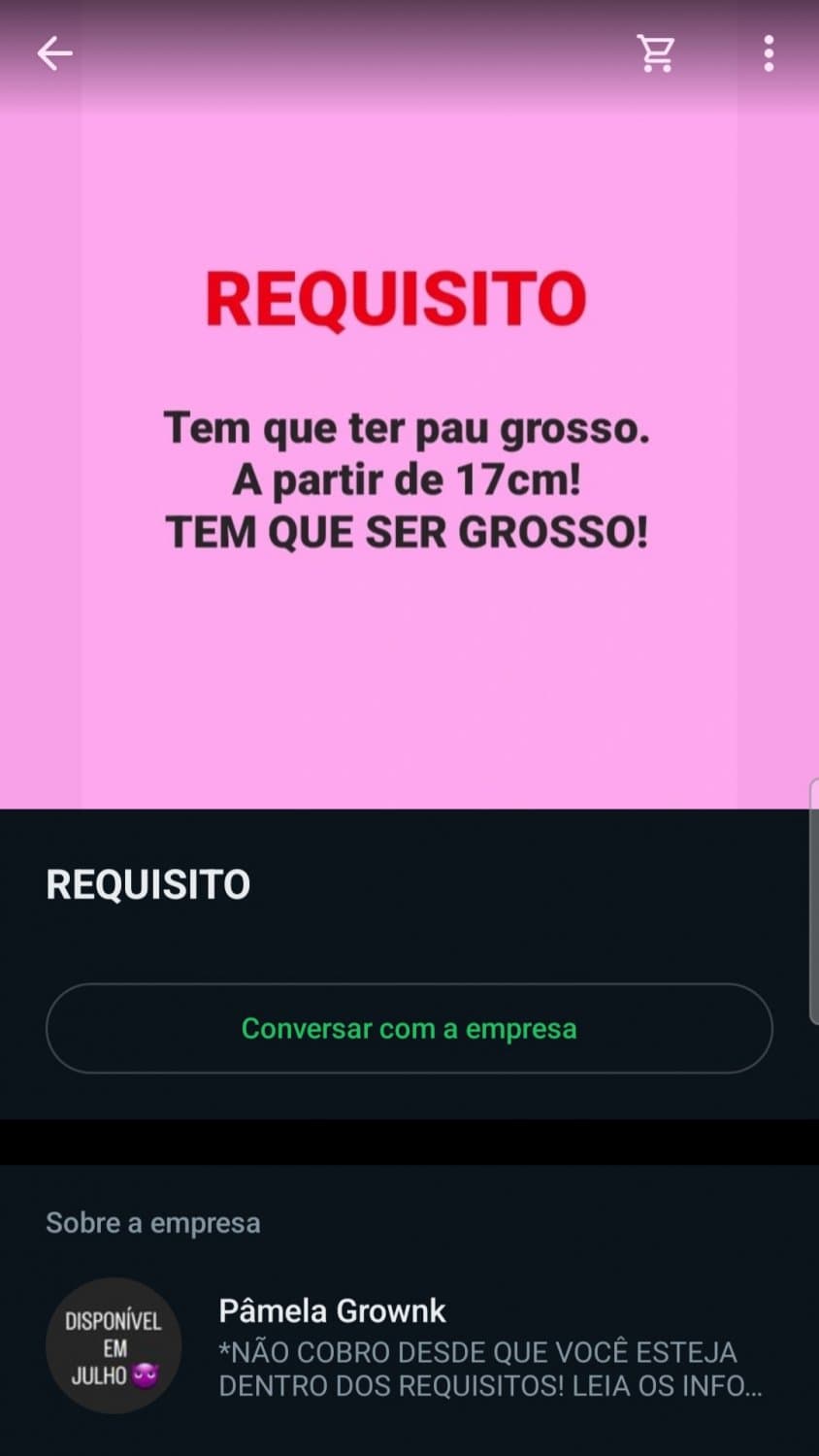
Task: Select the REQUISITO product title heading
Action: click(x=147, y=883)
